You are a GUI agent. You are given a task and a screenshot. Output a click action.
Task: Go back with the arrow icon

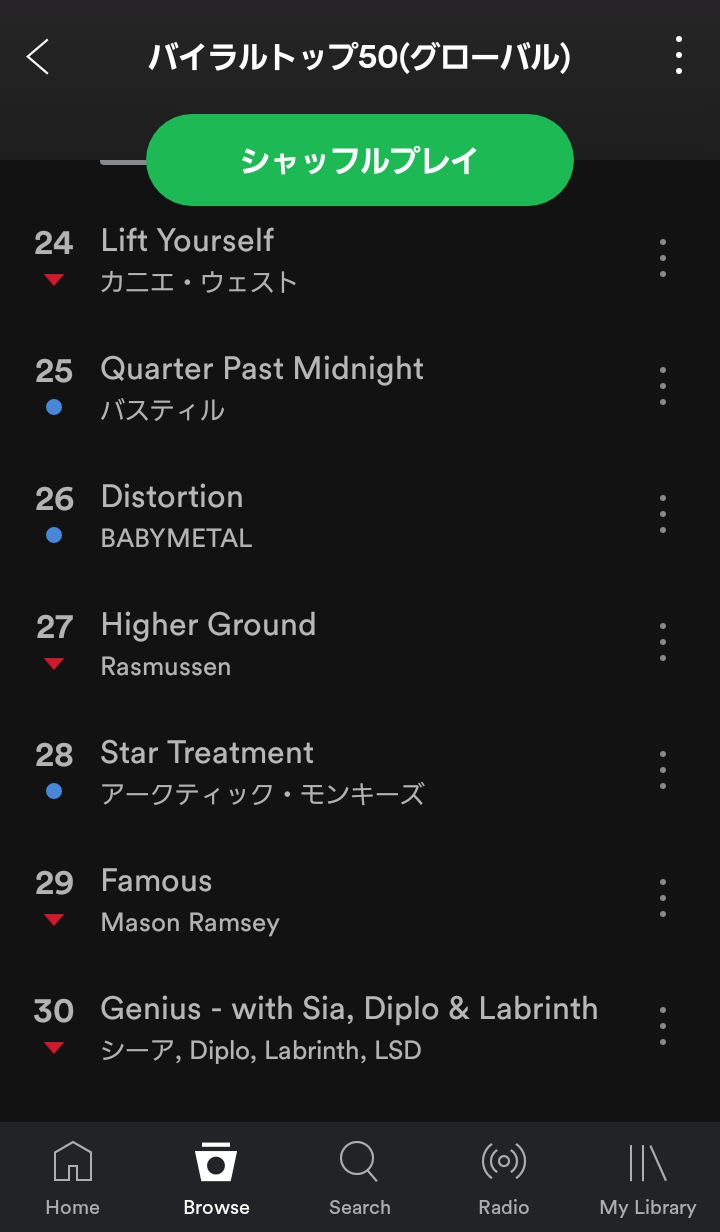pos(38,57)
